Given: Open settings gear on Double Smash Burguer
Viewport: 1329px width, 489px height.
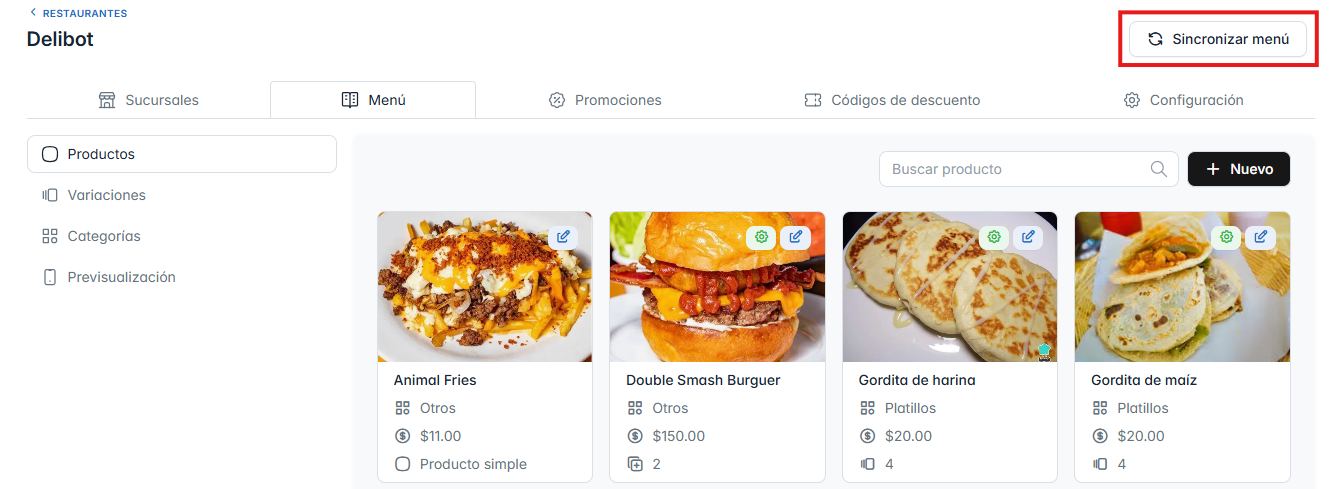Looking at the screenshot, I should pyautogui.click(x=762, y=237).
